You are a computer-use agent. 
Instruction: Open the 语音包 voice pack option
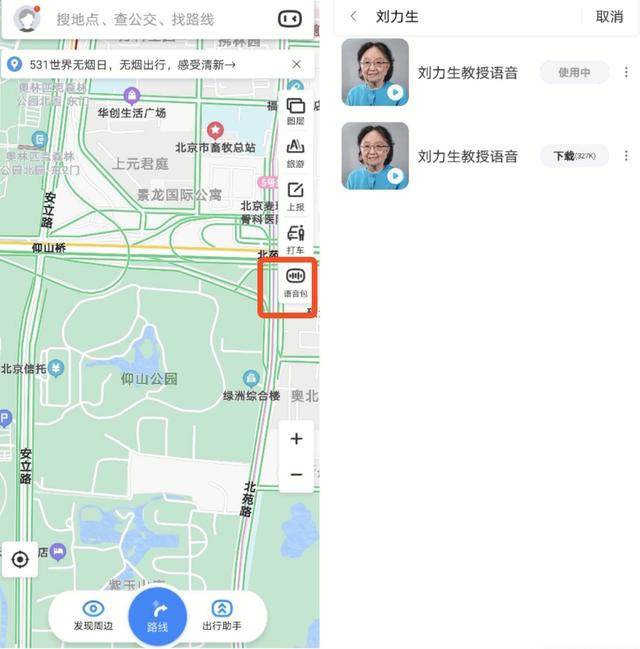coord(296,283)
